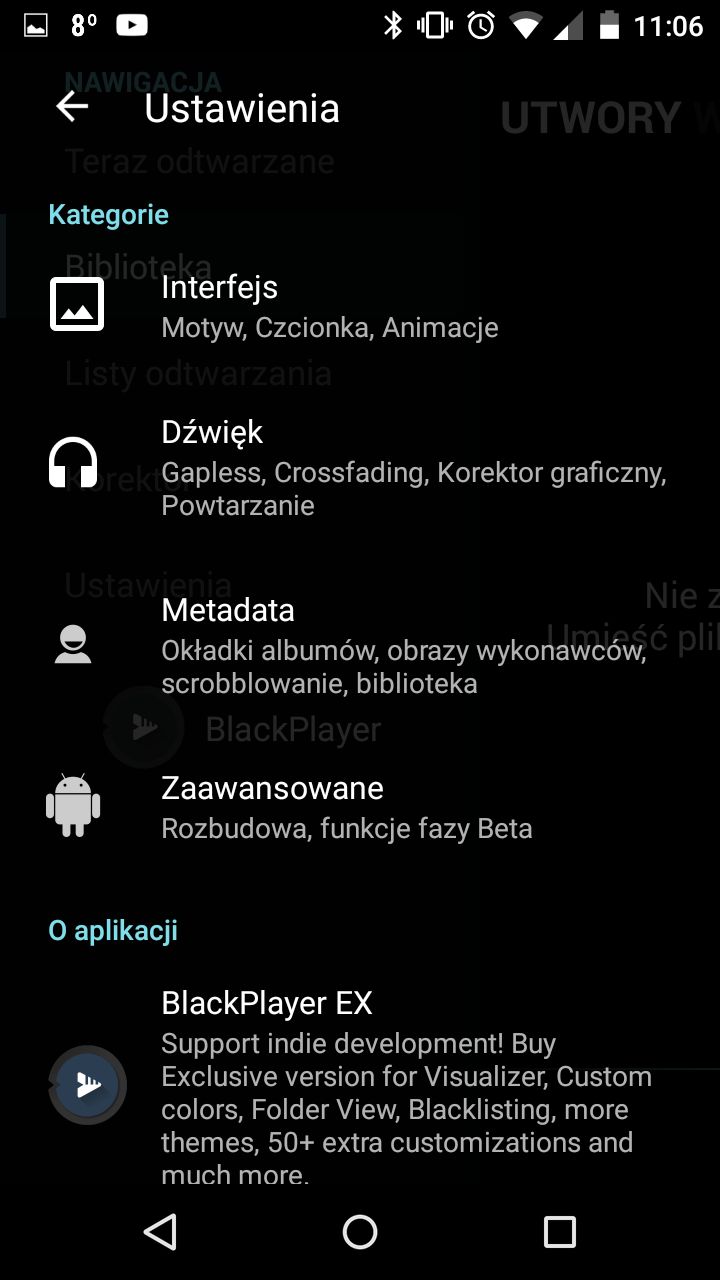Open the Dźwięk settings category

tap(360, 467)
